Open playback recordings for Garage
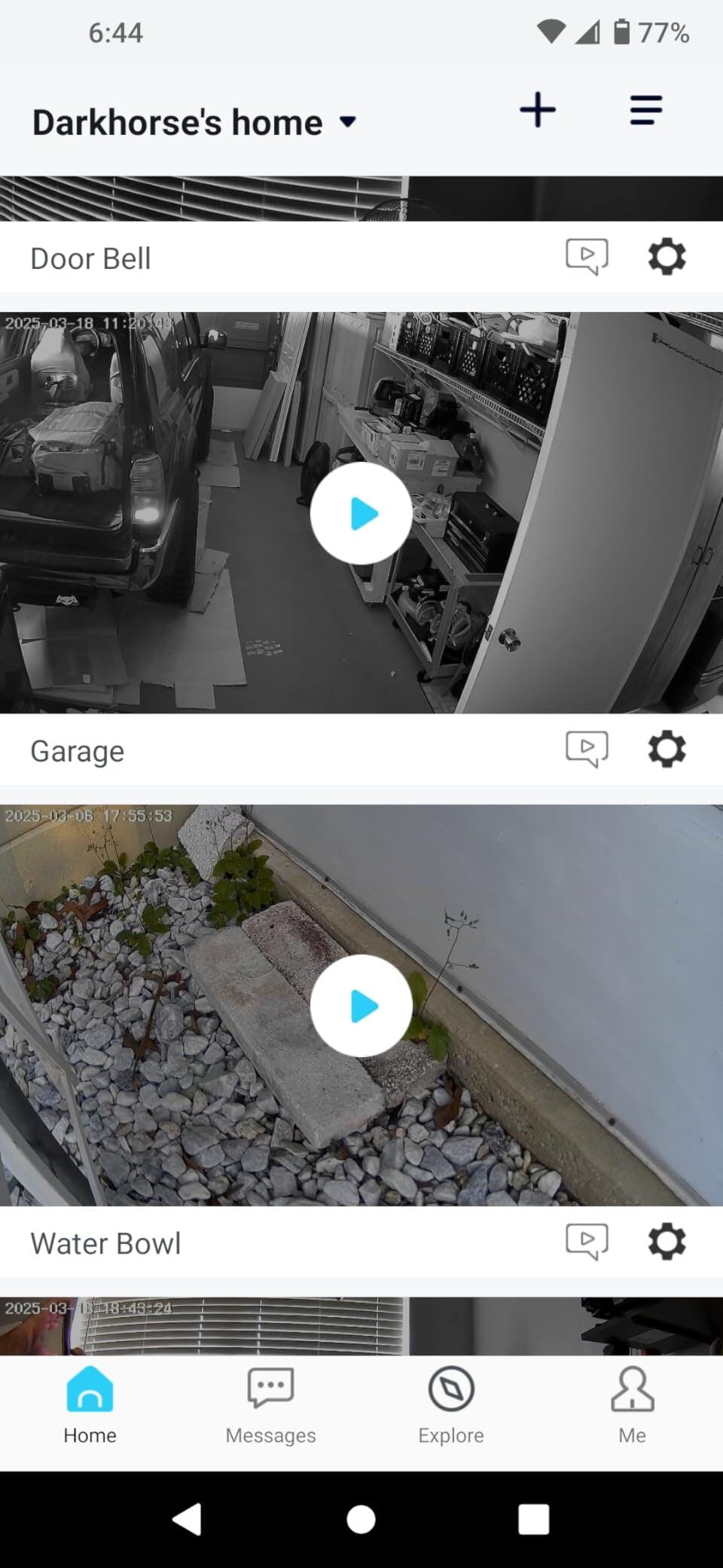 point(587,750)
